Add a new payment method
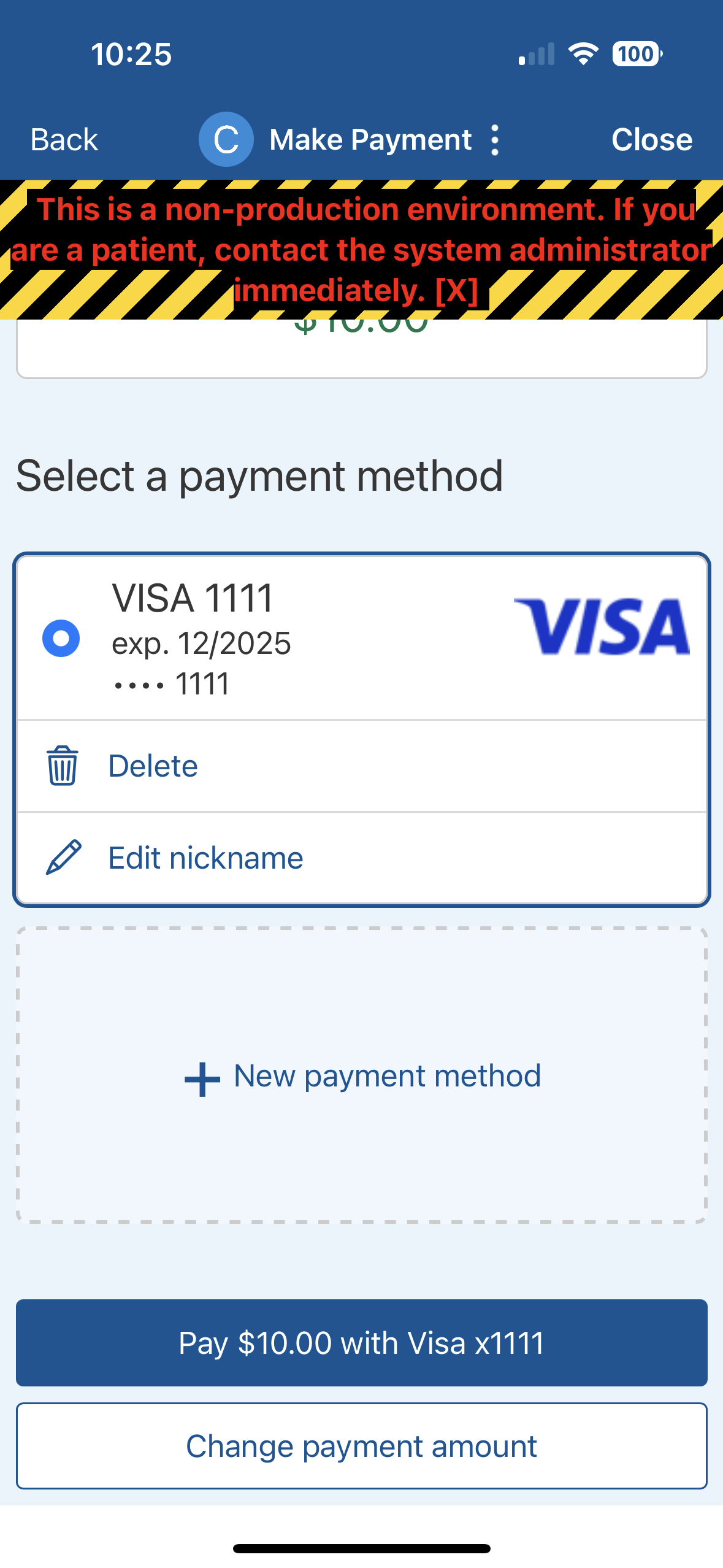The image size is (723, 1568). click(362, 1077)
